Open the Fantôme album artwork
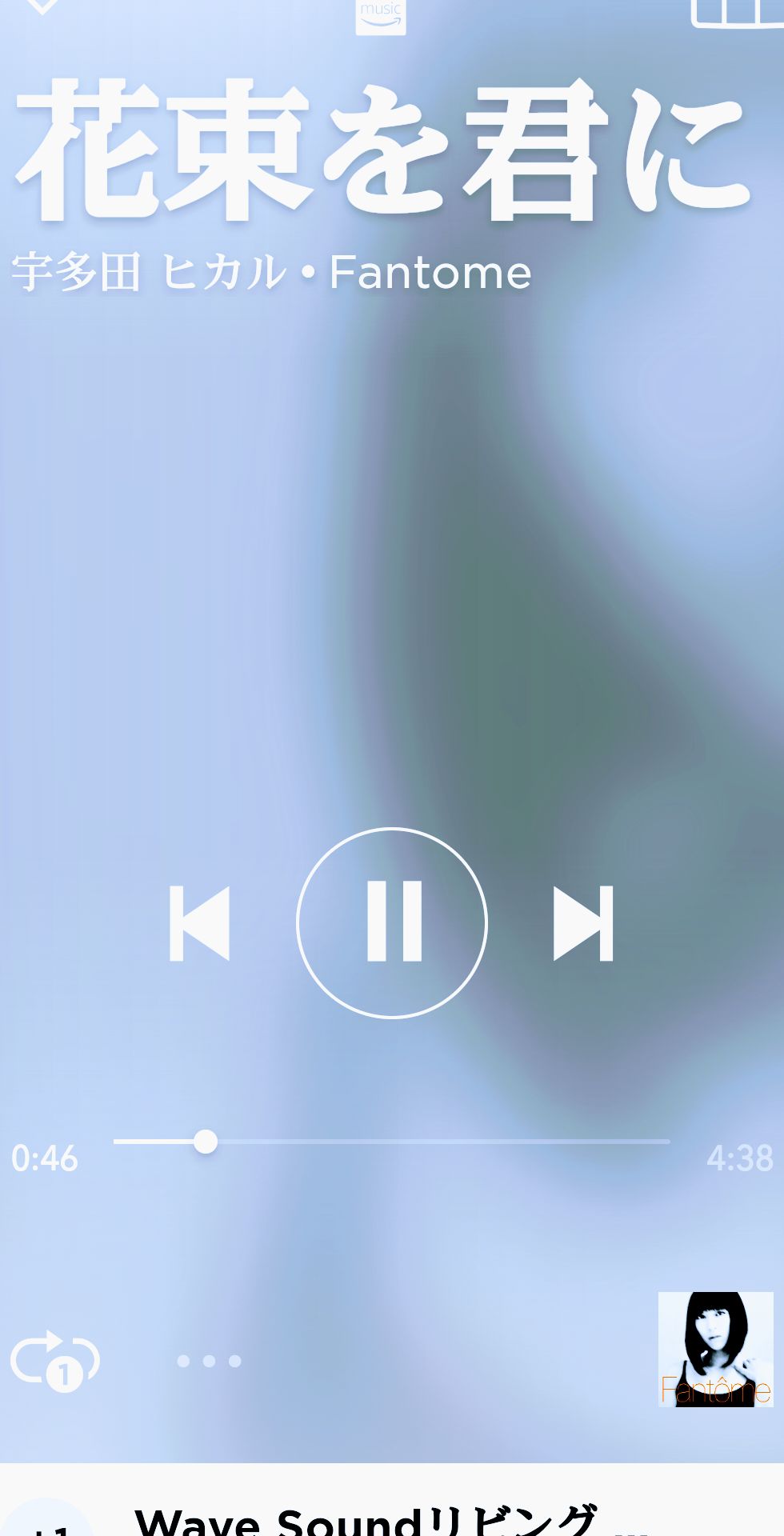The image size is (784, 1536). (715, 1350)
